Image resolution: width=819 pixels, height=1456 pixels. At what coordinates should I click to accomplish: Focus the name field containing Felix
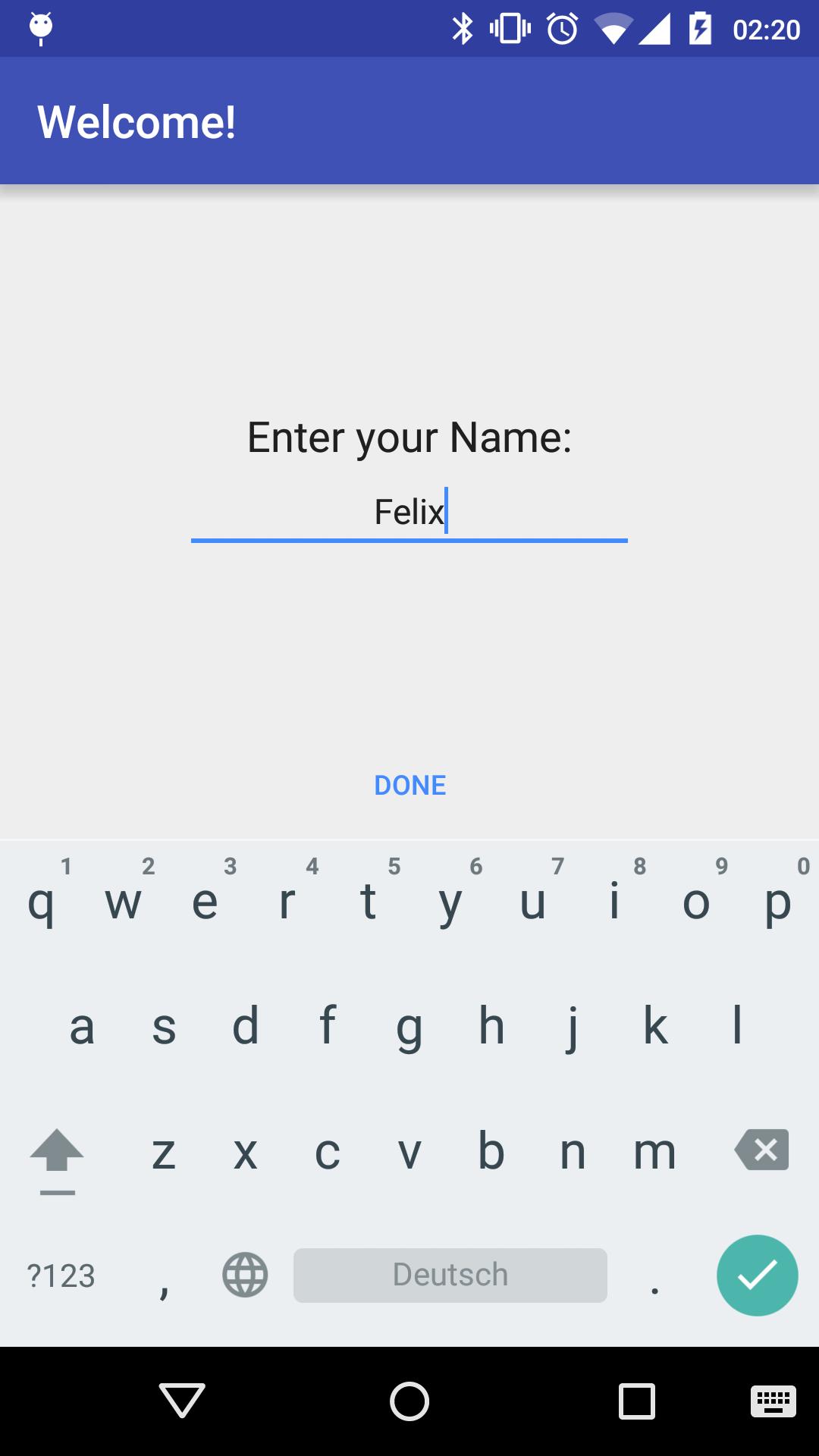pos(409,513)
